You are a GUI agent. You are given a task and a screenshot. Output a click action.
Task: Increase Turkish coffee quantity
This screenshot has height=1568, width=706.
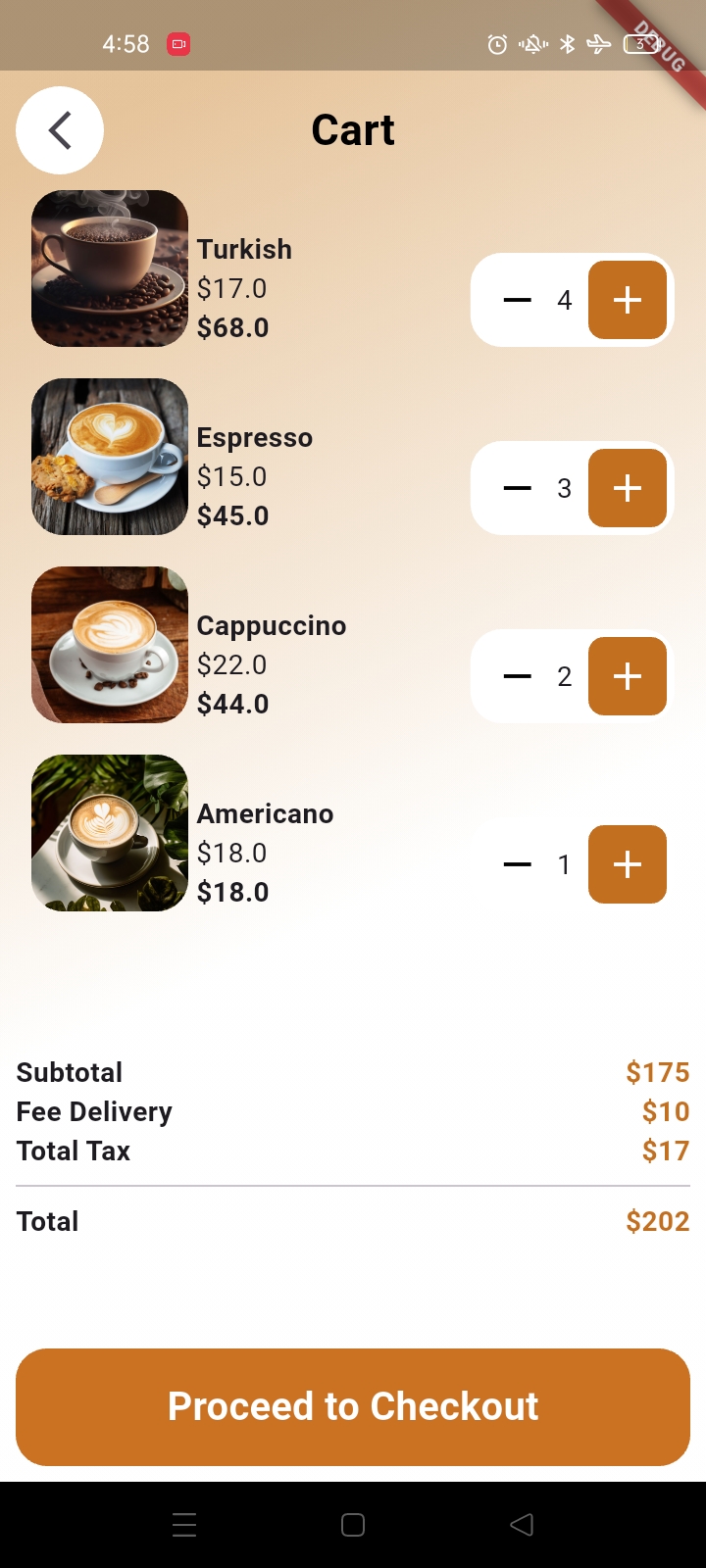coord(628,300)
